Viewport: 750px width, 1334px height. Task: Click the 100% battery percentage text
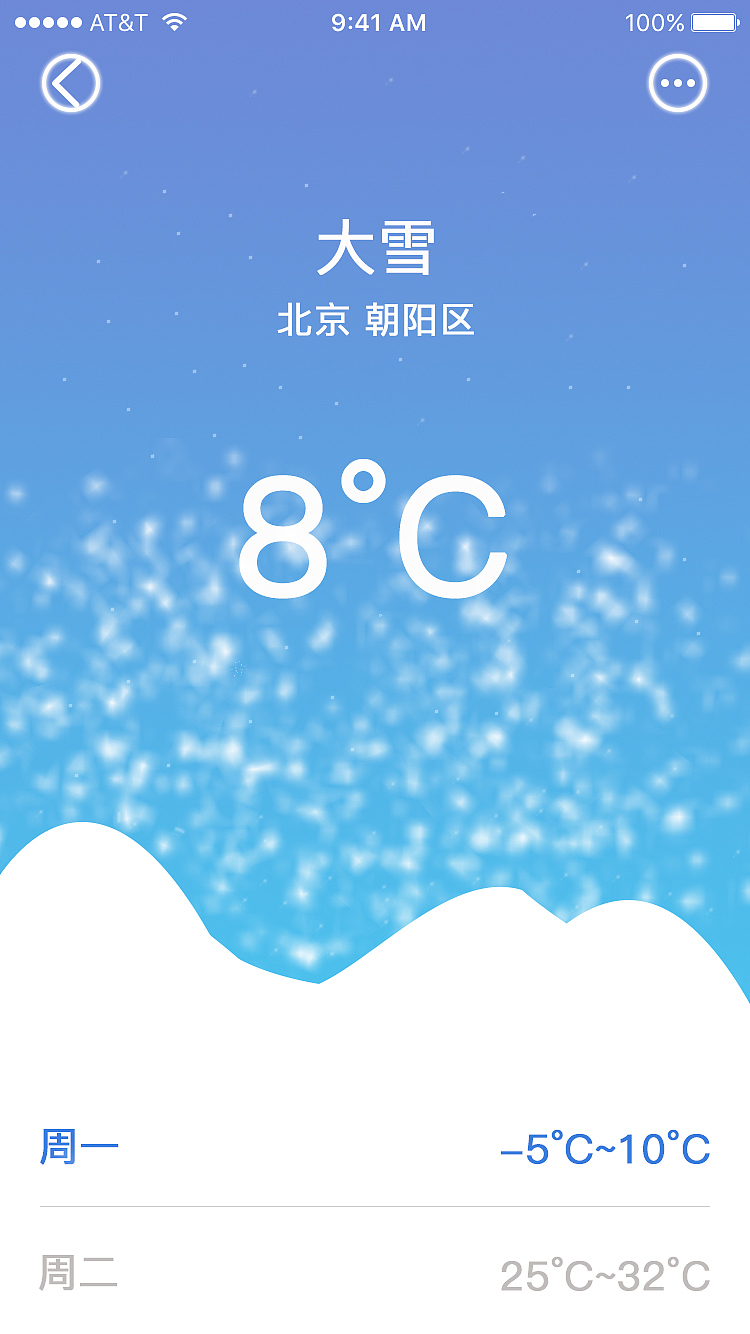[x=653, y=21]
